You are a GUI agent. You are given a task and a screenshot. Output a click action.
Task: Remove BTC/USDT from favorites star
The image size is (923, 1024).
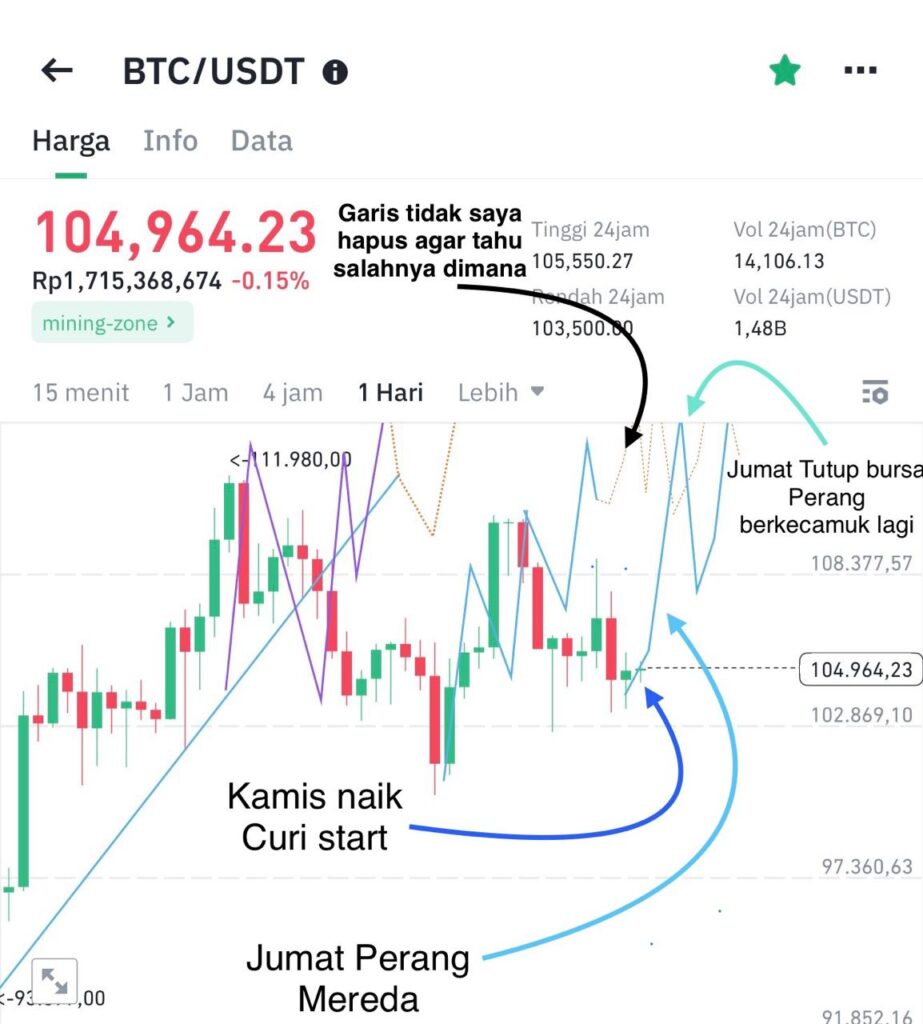[785, 70]
